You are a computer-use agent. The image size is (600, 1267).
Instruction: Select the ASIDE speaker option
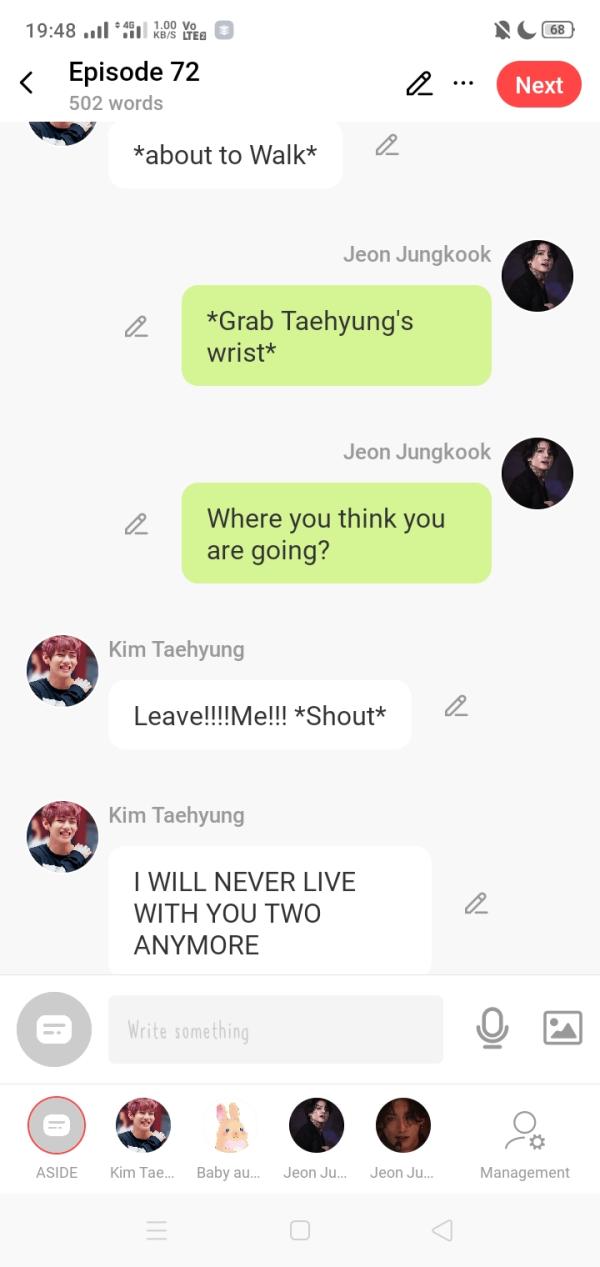click(x=57, y=1126)
